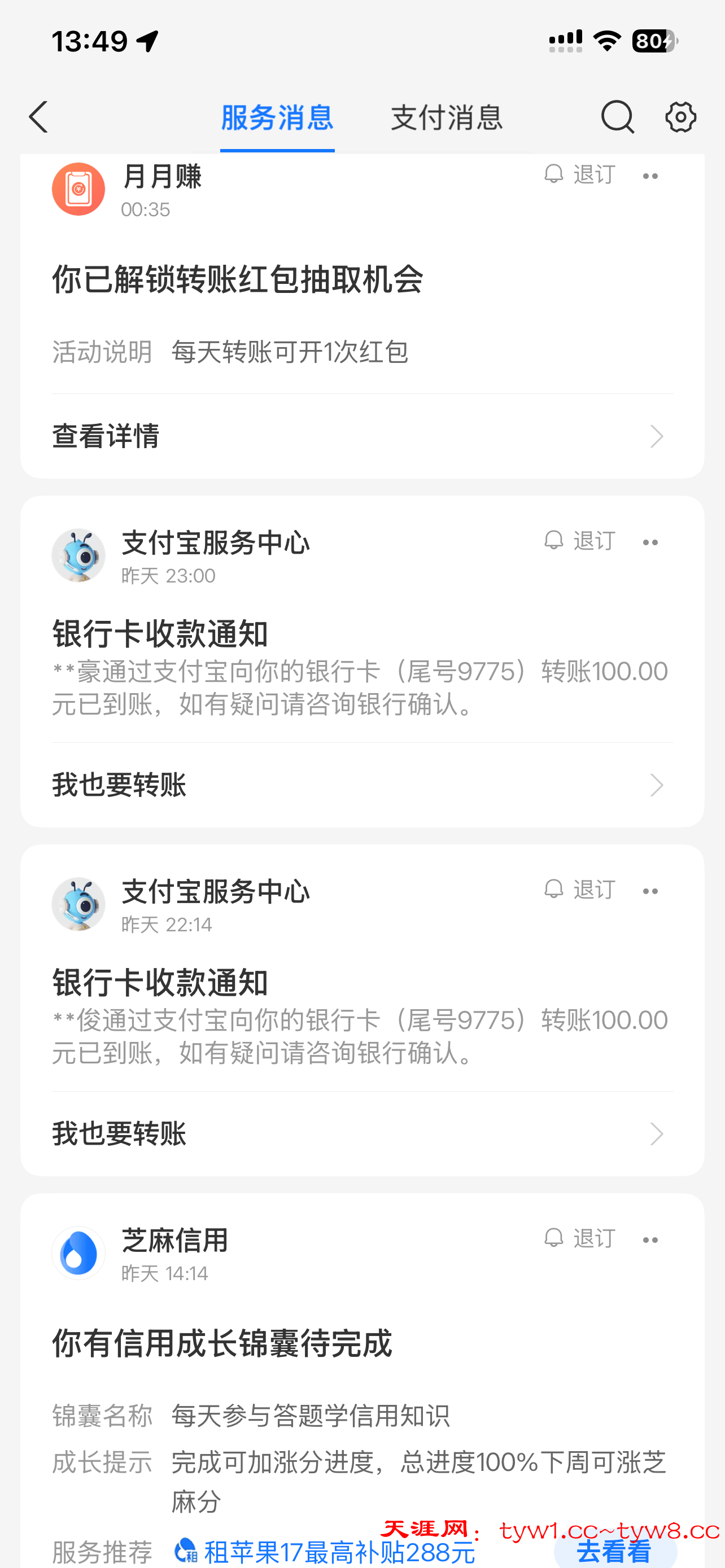Unsubscribe from 支付宝服务中心 23:00 message
The height and width of the screenshot is (1568, 725).
580,541
